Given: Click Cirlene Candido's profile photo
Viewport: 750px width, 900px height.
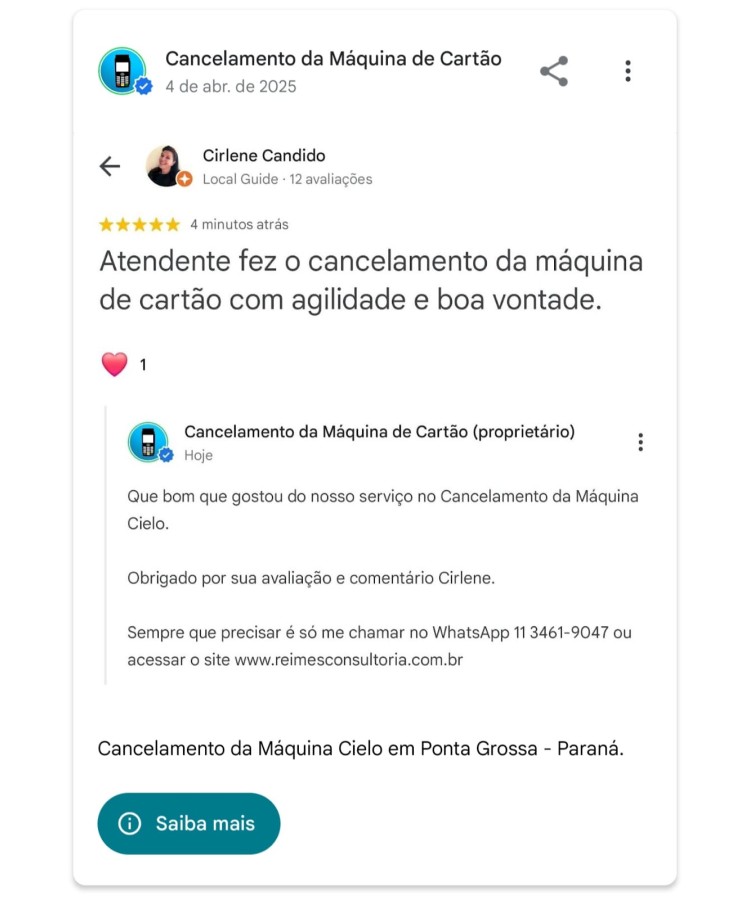Looking at the screenshot, I should pyautogui.click(x=163, y=166).
